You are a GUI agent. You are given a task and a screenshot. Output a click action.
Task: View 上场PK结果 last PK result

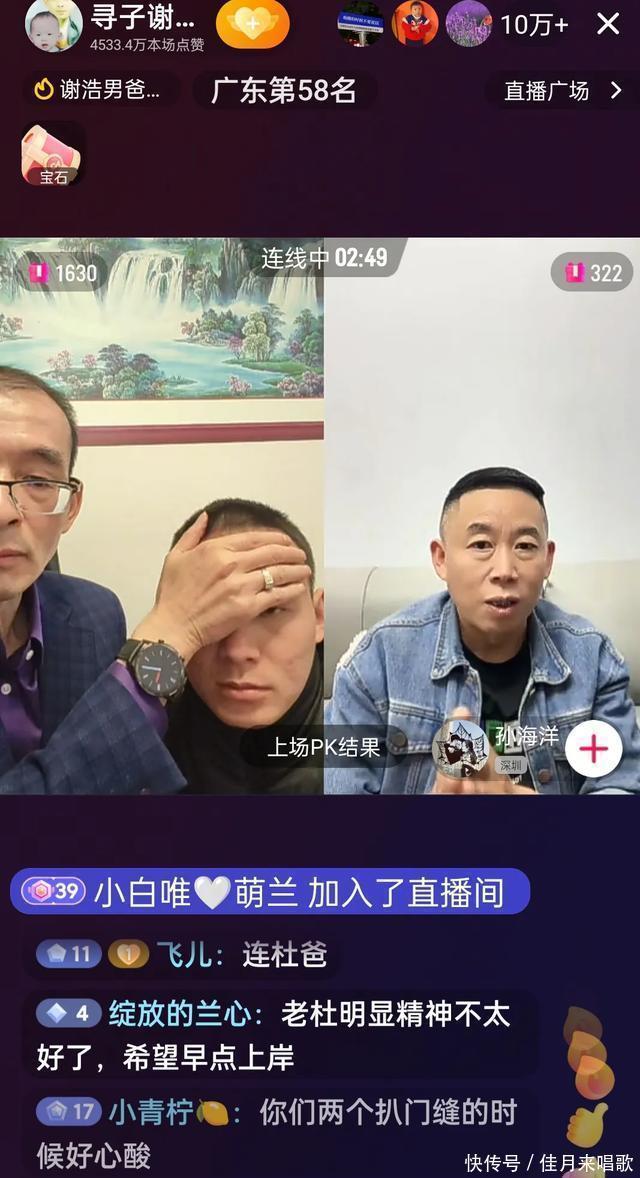click(x=323, y=747)
